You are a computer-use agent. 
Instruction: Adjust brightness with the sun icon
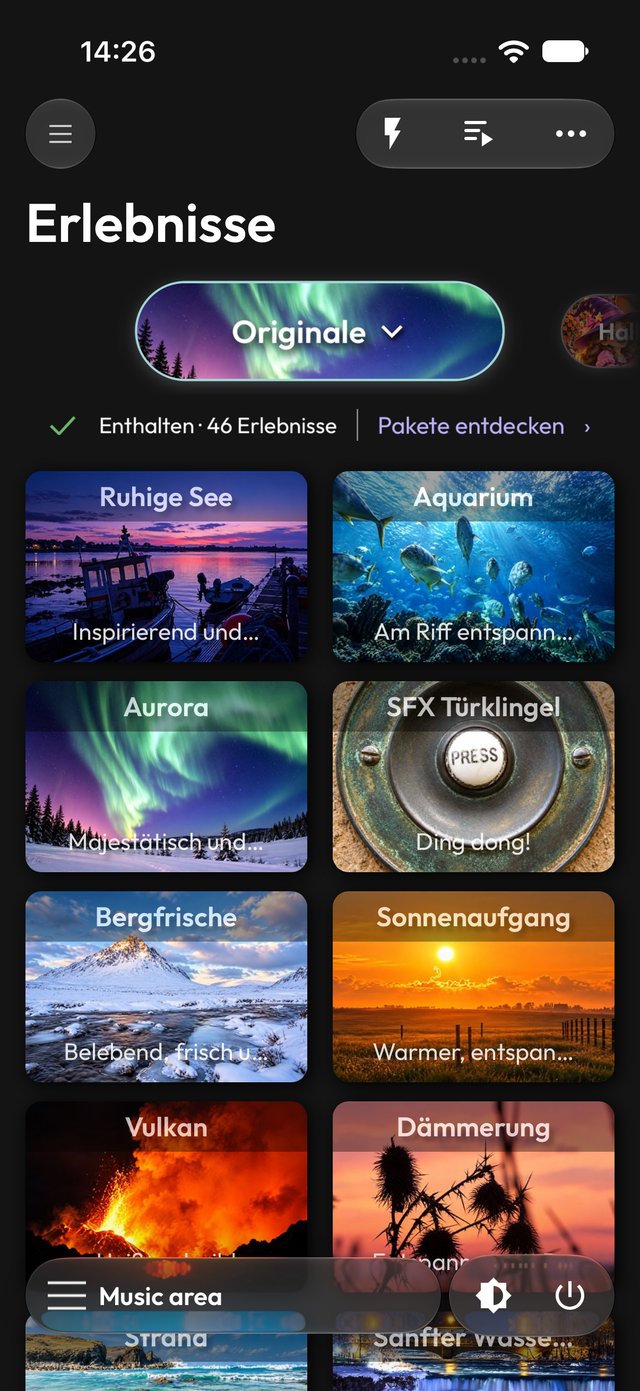click(x=492, y=1296)
